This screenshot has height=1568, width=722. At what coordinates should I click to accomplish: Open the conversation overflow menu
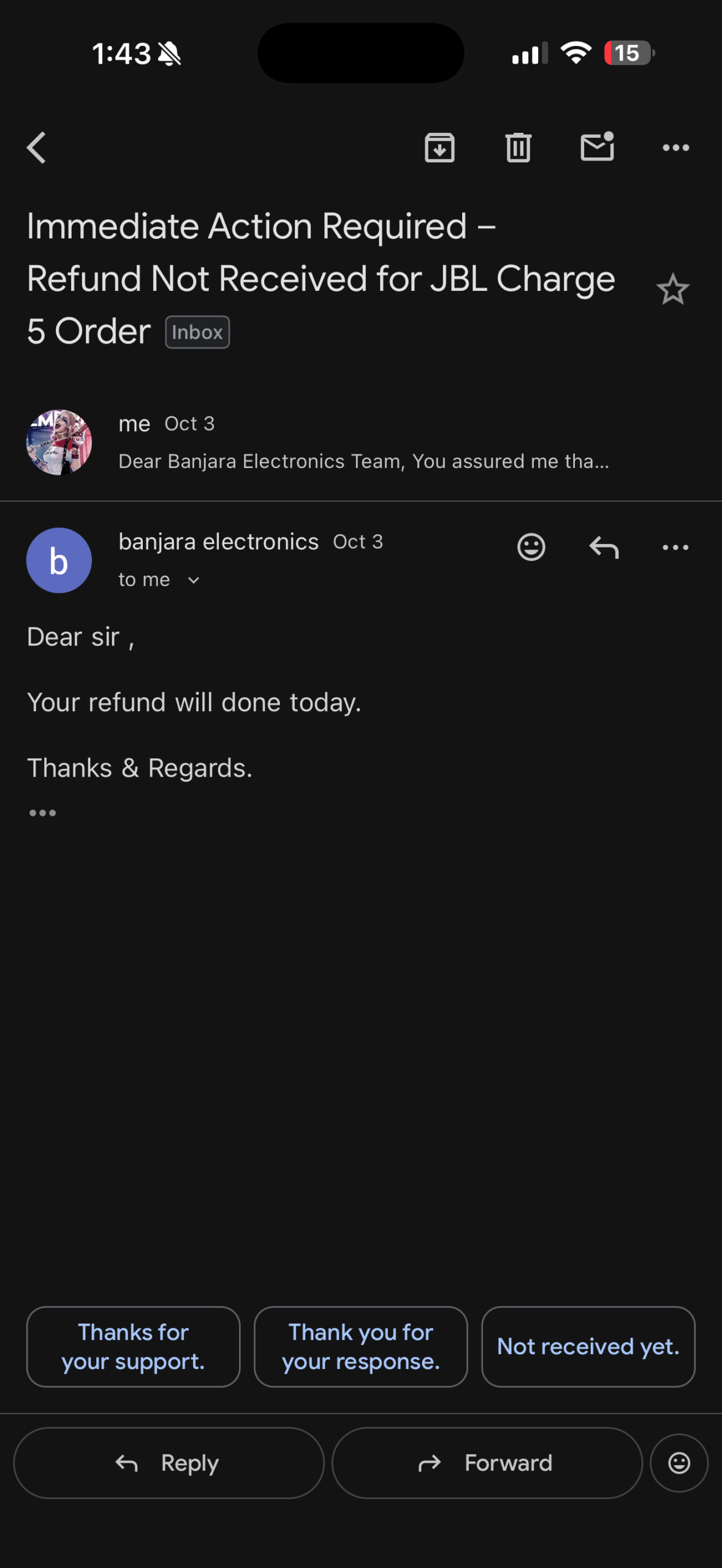tap(675, 148)
